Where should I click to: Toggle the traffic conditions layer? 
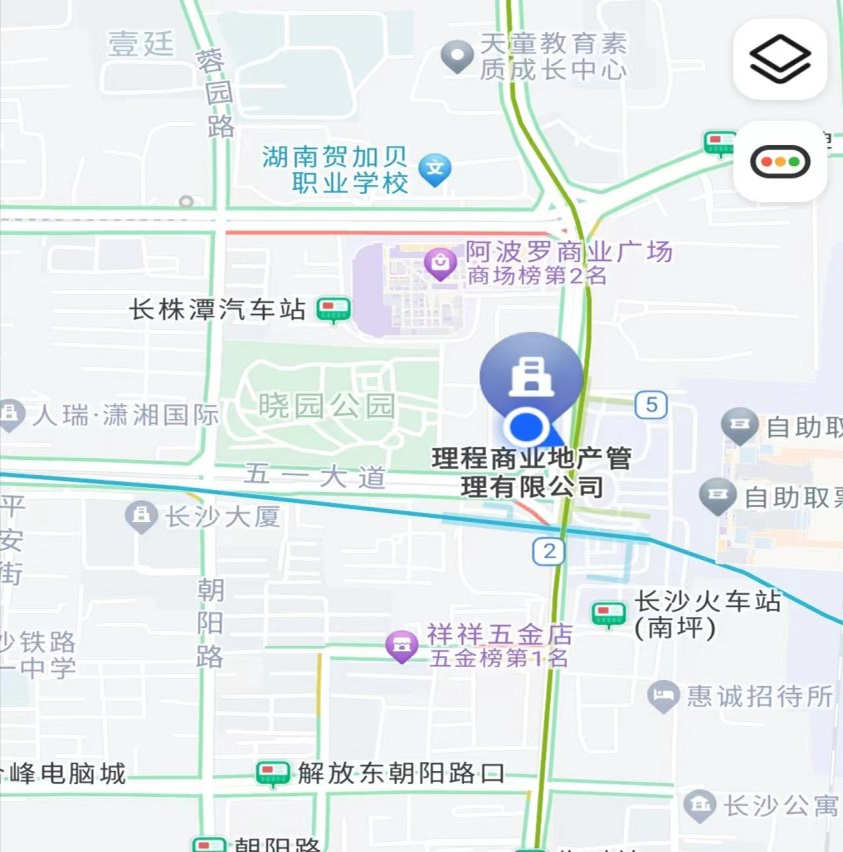pos(780,161)
